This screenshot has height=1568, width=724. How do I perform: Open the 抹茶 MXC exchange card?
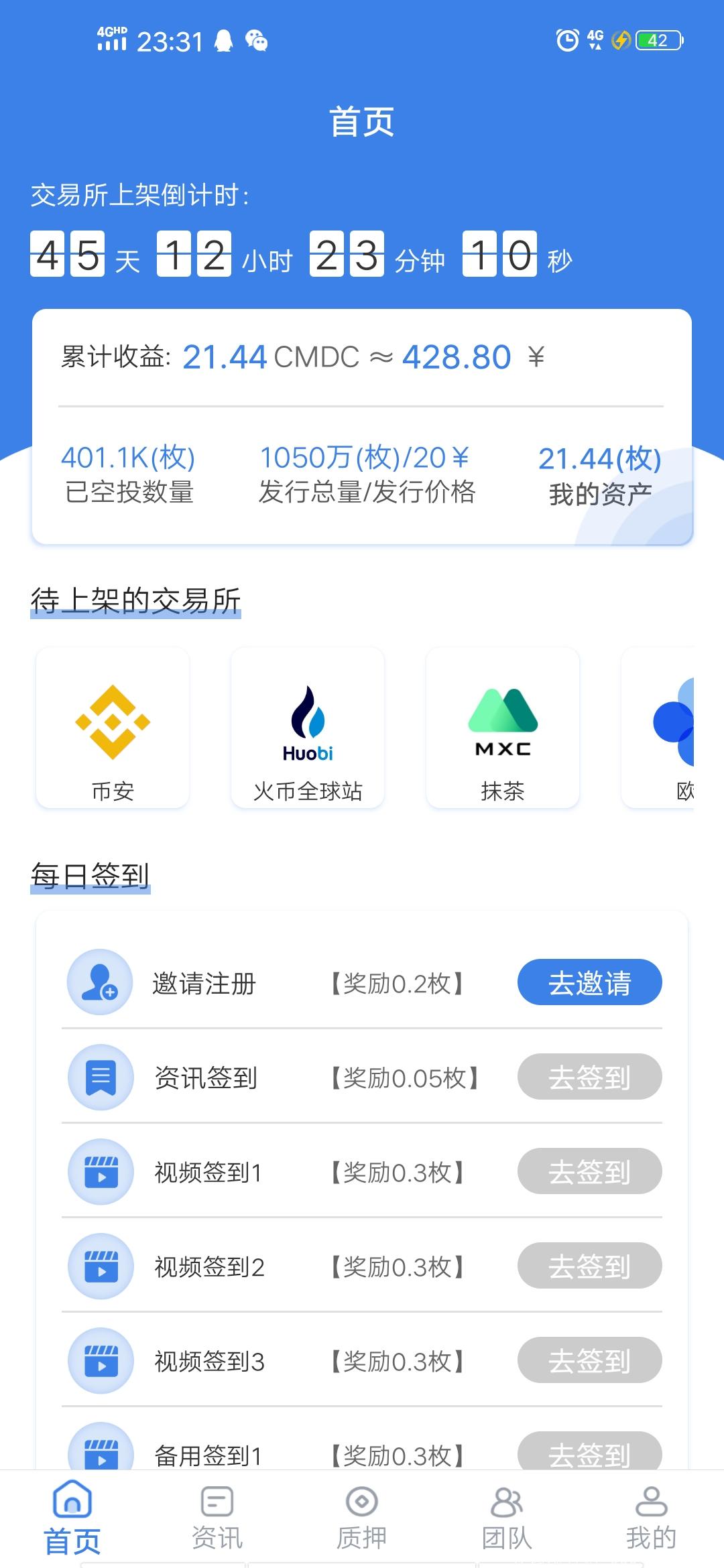503,728
